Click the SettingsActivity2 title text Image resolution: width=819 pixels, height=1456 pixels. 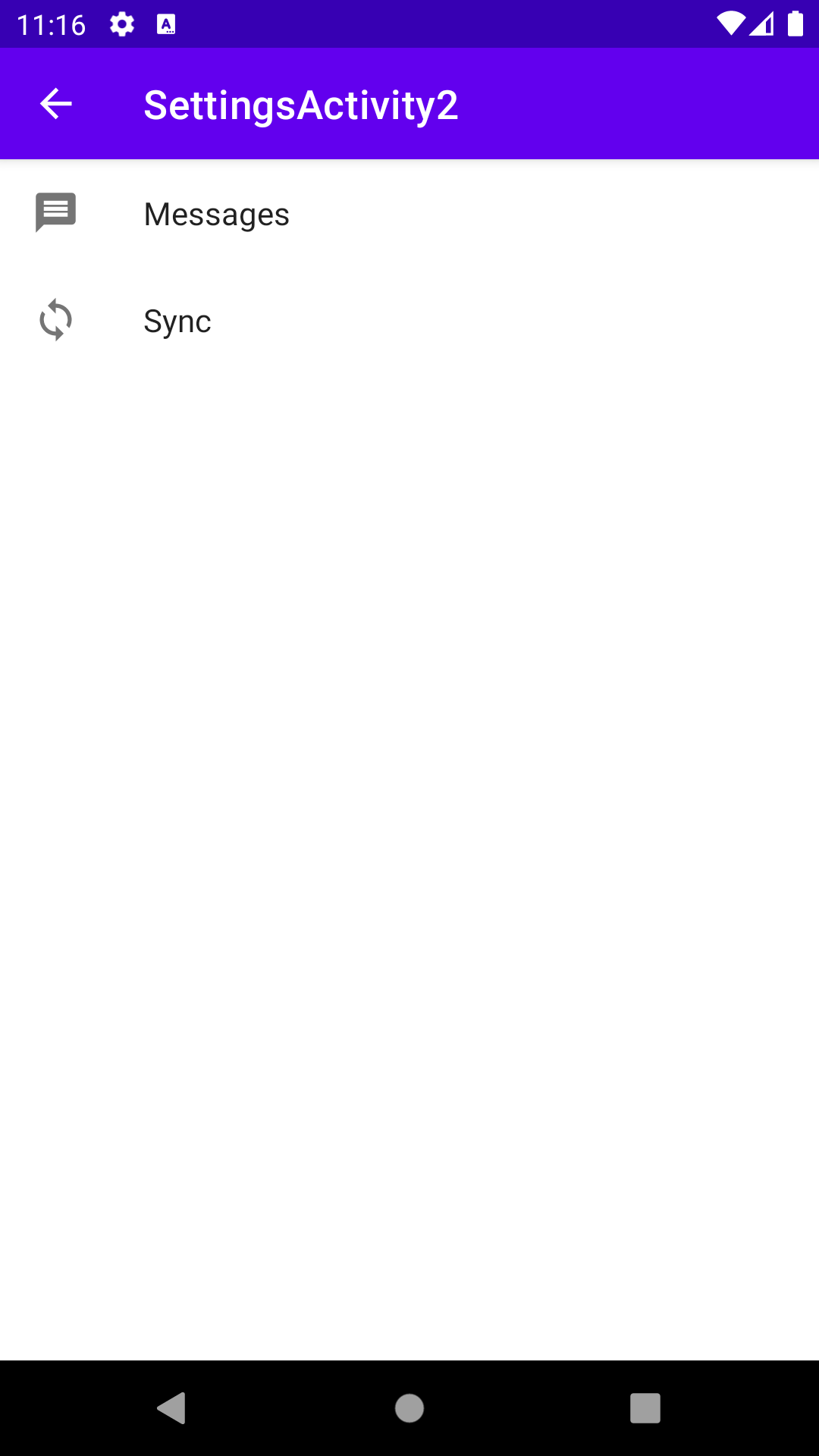301,105
